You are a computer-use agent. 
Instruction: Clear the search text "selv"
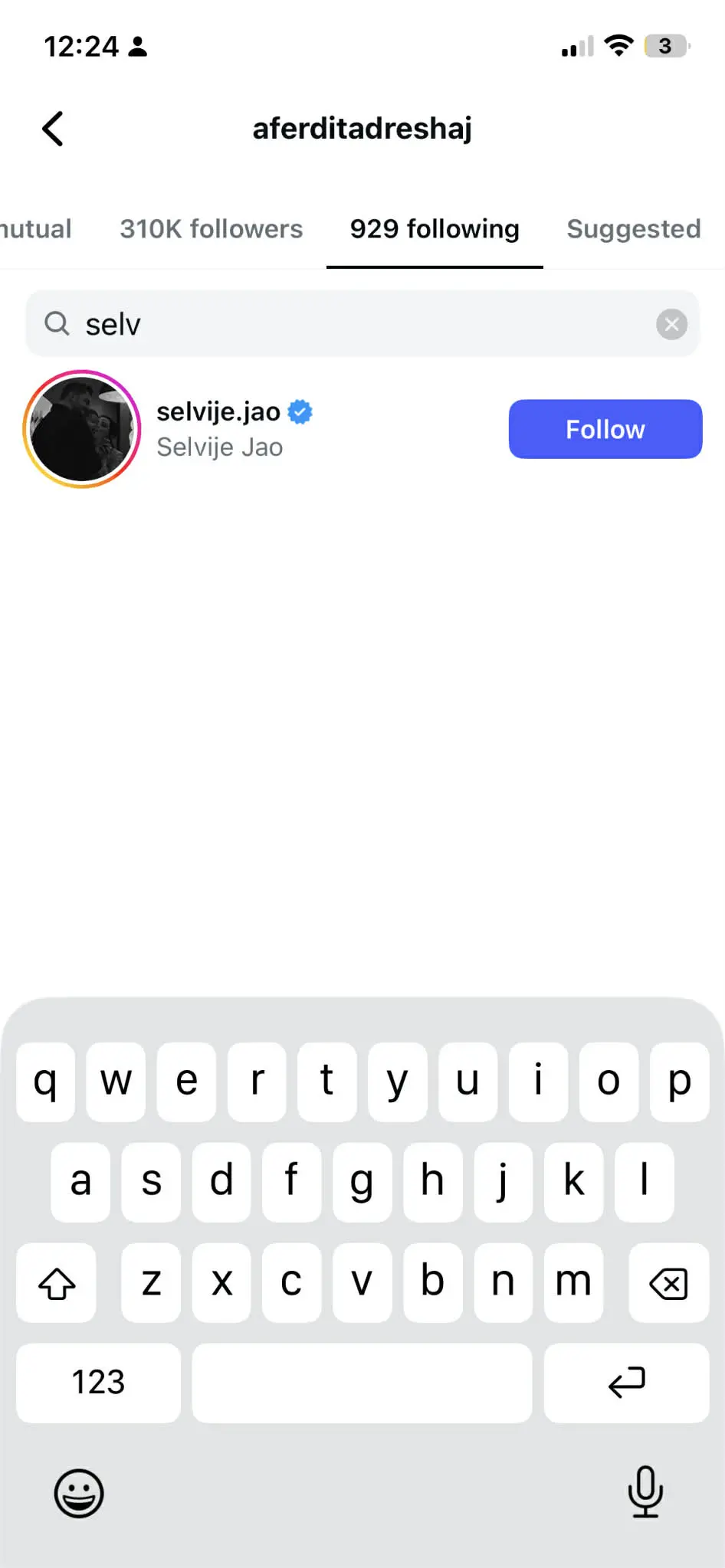671,325
